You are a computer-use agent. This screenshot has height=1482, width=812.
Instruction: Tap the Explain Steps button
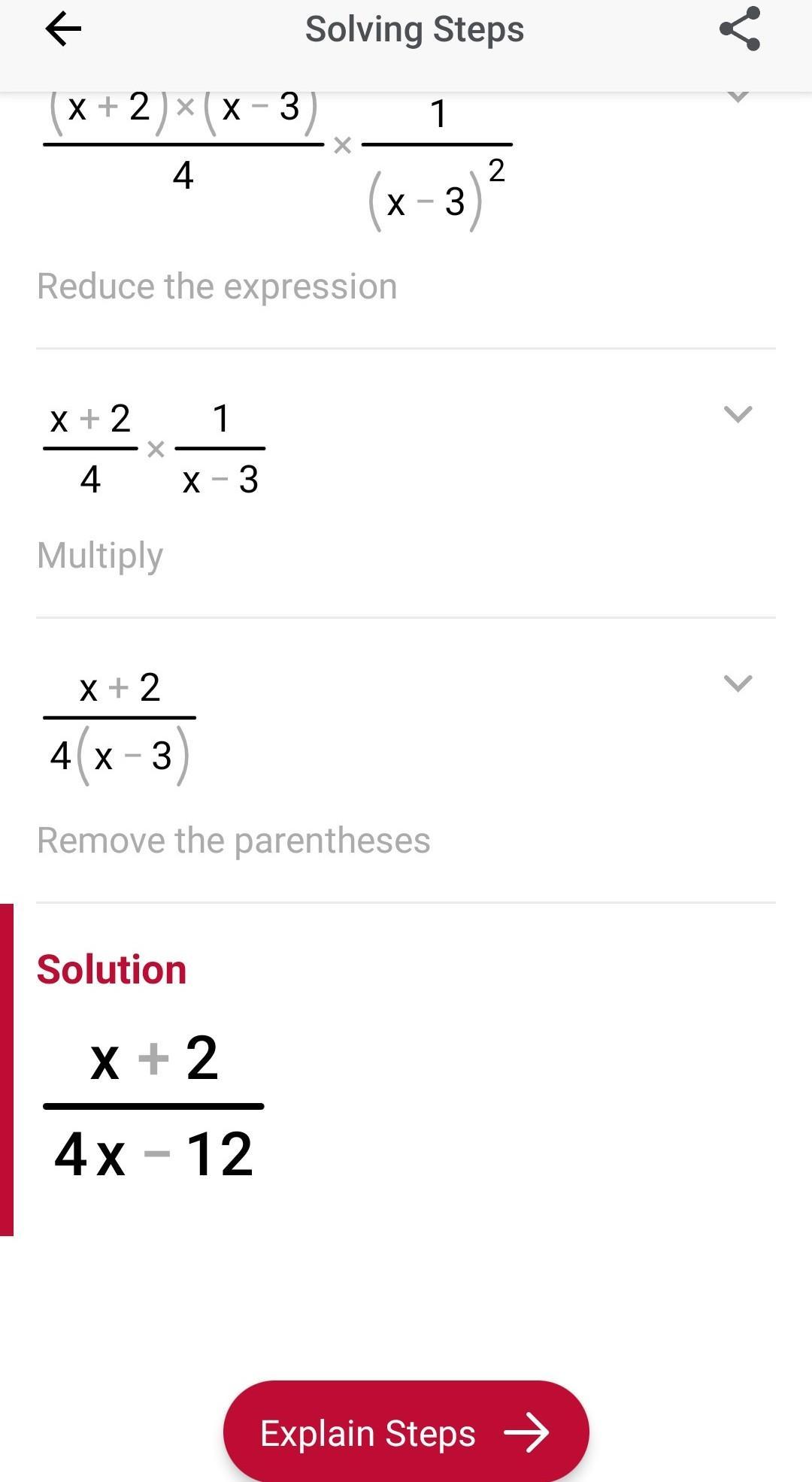coord(406,1432)
